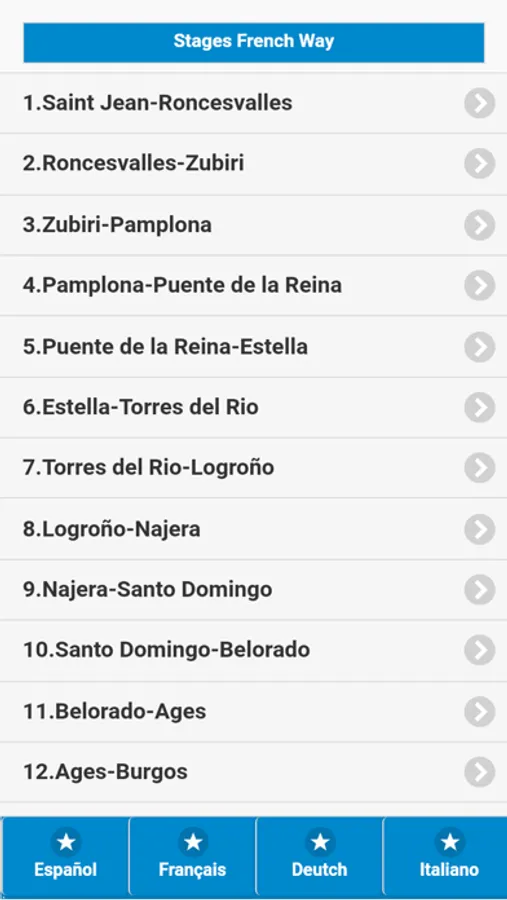The width and height of the screenshot is (507, 900).
Task: View stage 4 Pamplona-Puente de la Reina
Action: pyautogui.click(x=253, y=285)
